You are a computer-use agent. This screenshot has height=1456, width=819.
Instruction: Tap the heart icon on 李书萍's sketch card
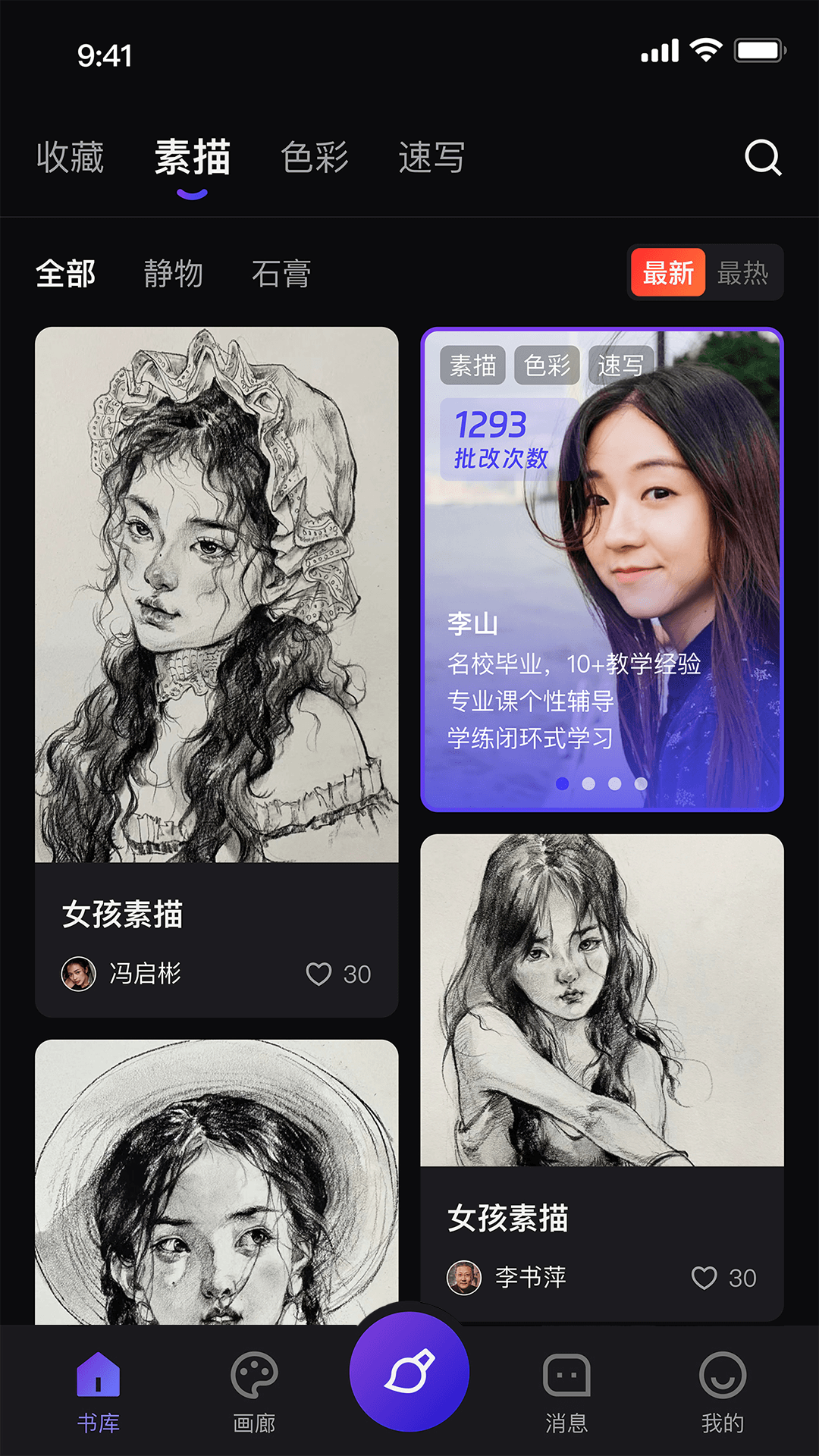point(704,1277)
